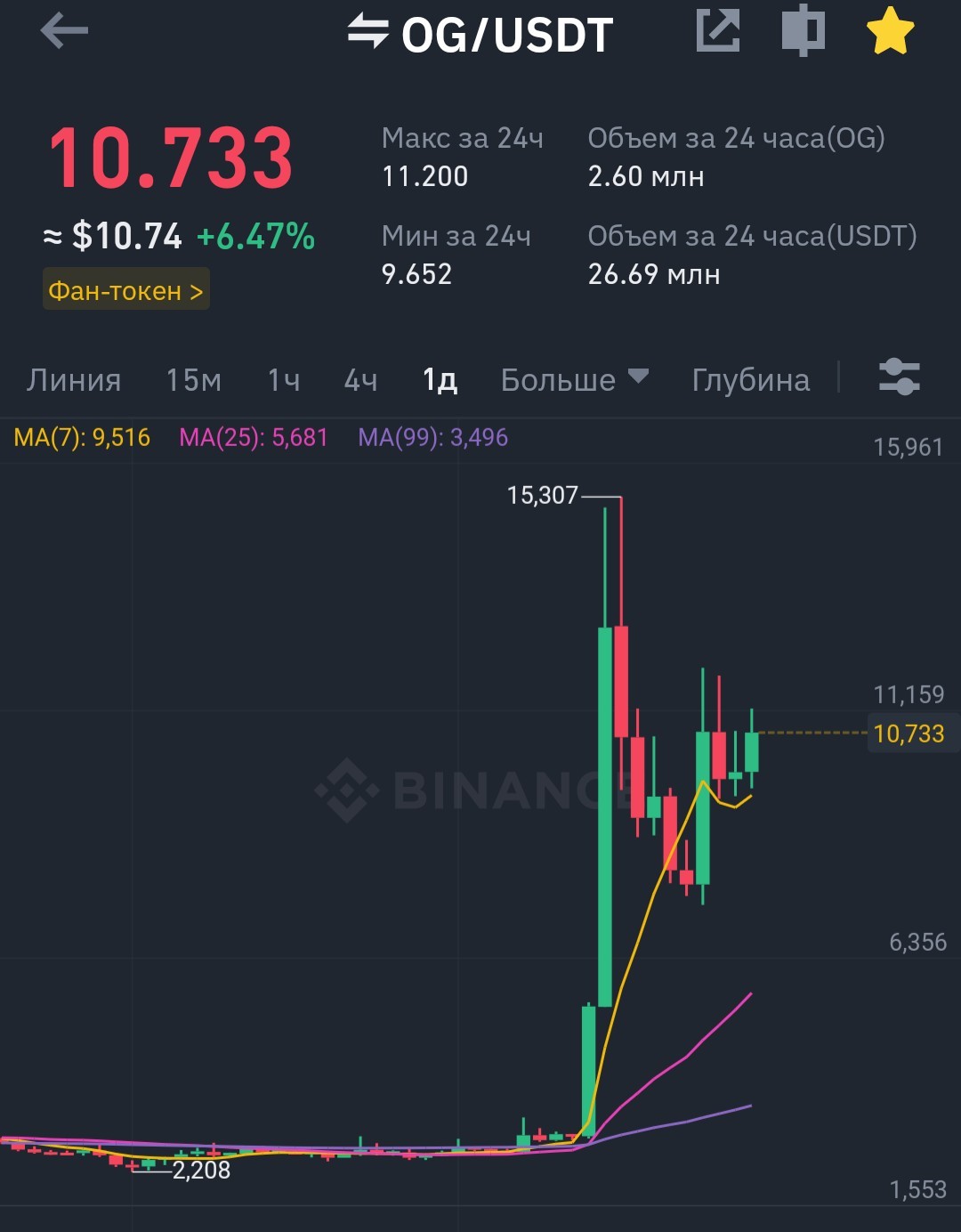
Task: Select the 4ч timeframe
Action: coord(361,380)
